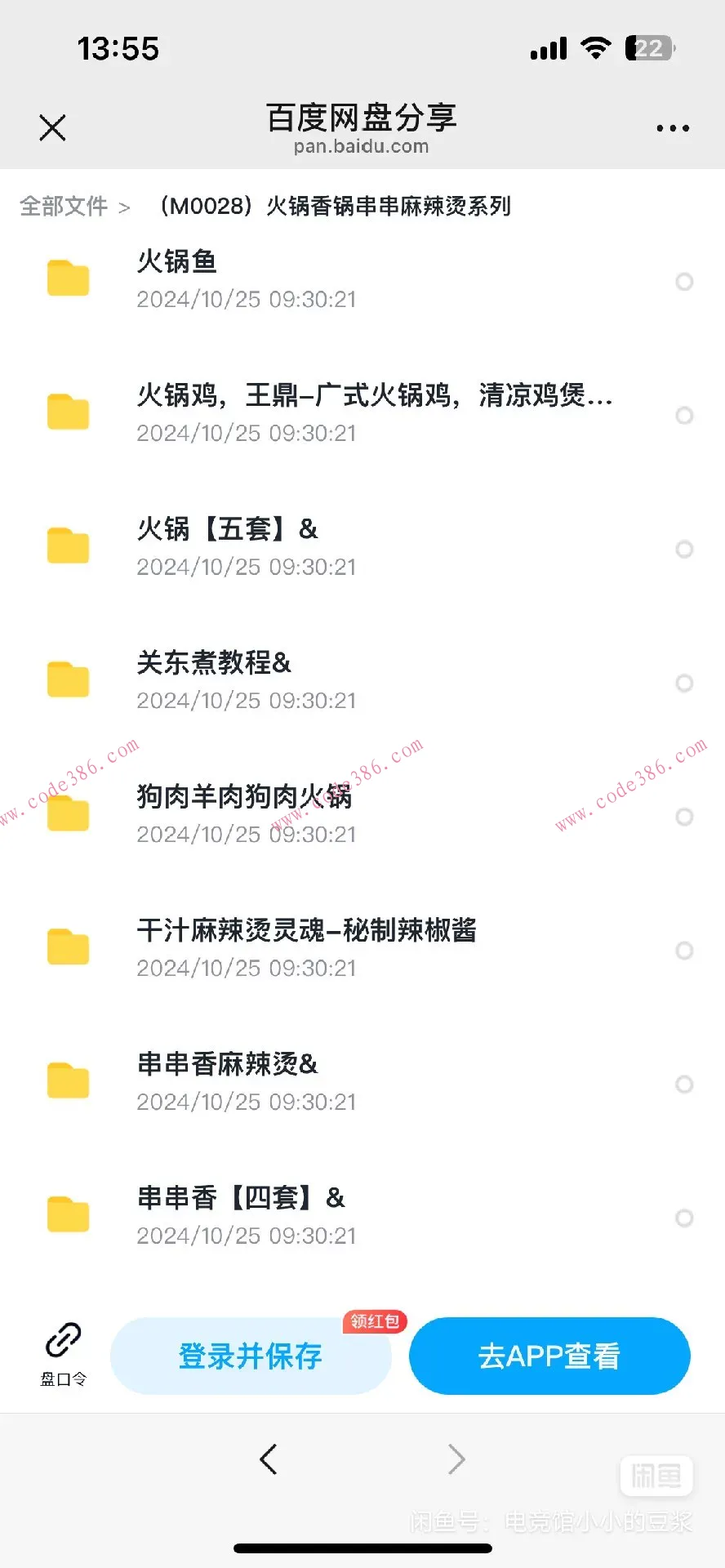Expand the previous page chevron
This screenshot has width=725, height=1568.
[x=269, y=1459]
